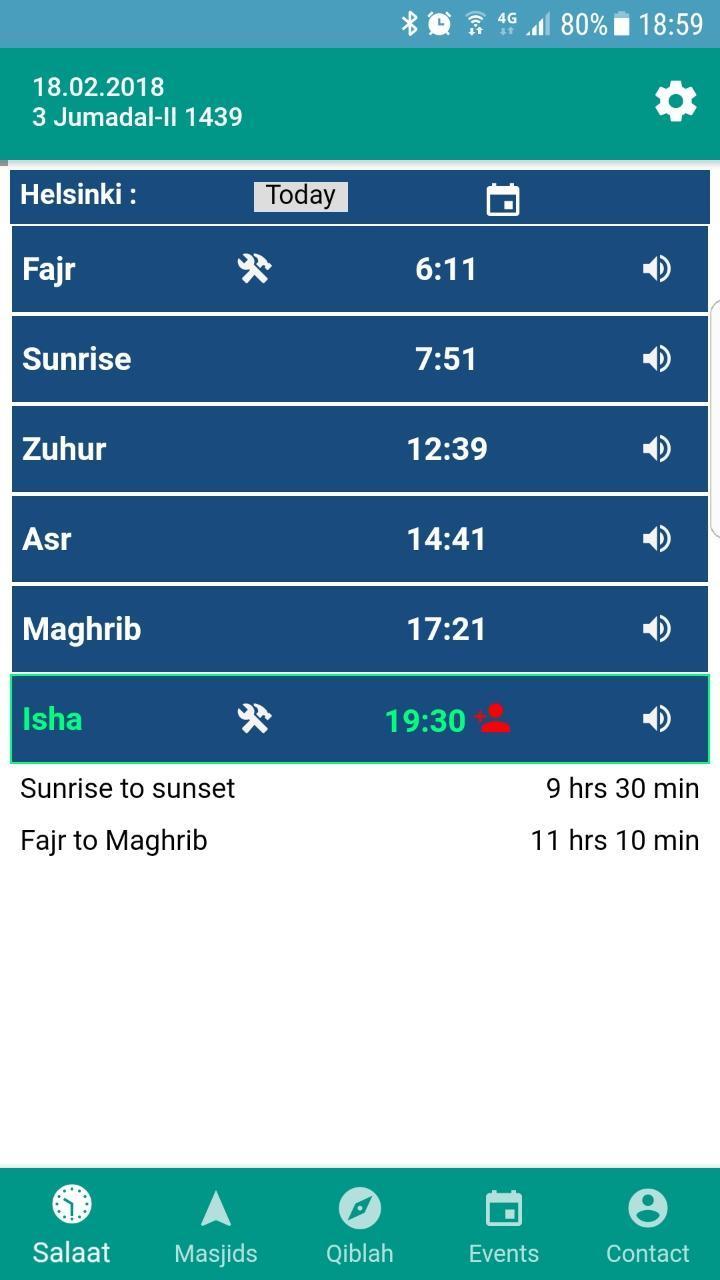Screen dimensions: 720x1280
Task: Open the Isha tools icon
Action: coord(255,719)
